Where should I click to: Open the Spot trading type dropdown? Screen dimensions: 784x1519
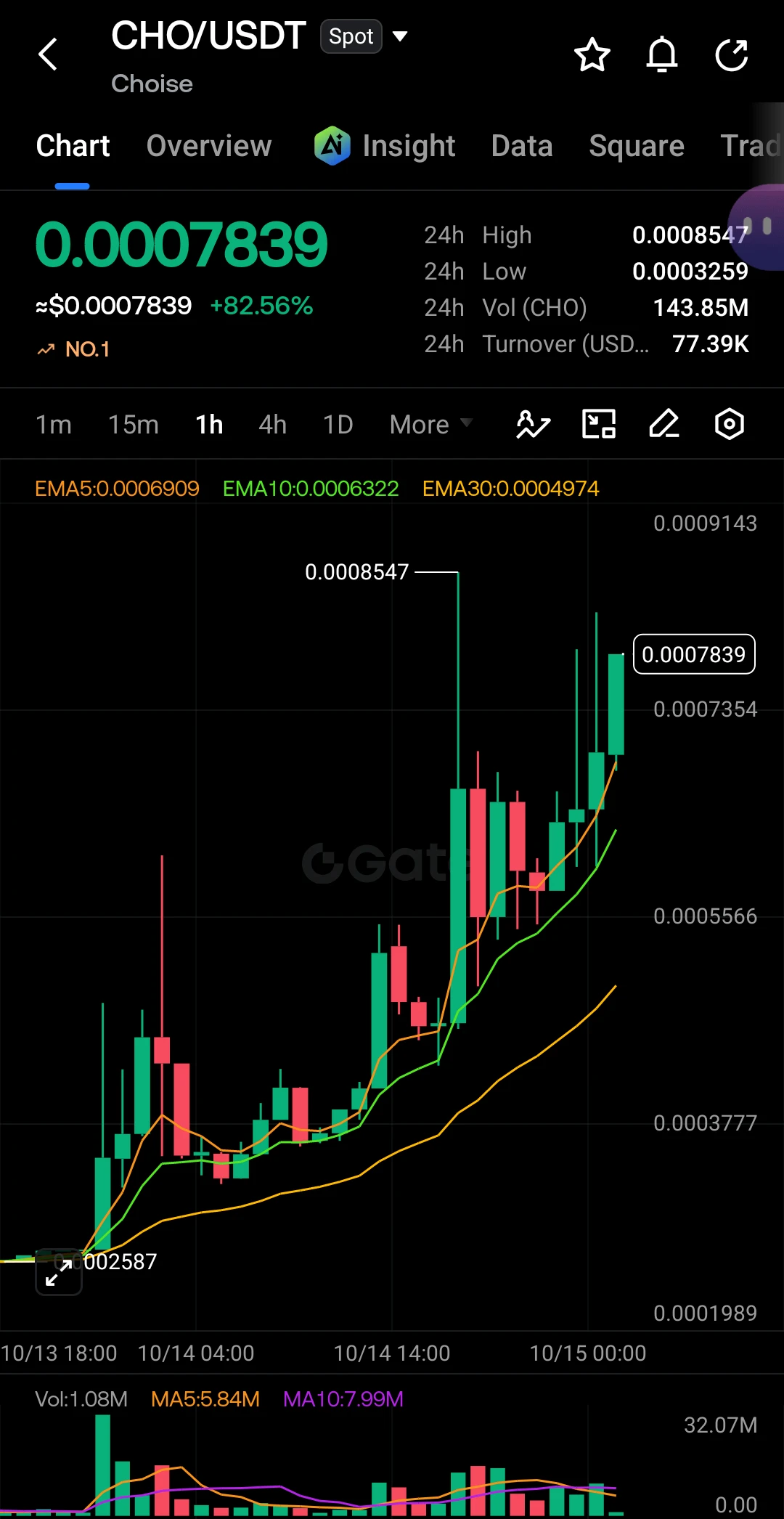point(364,36)
